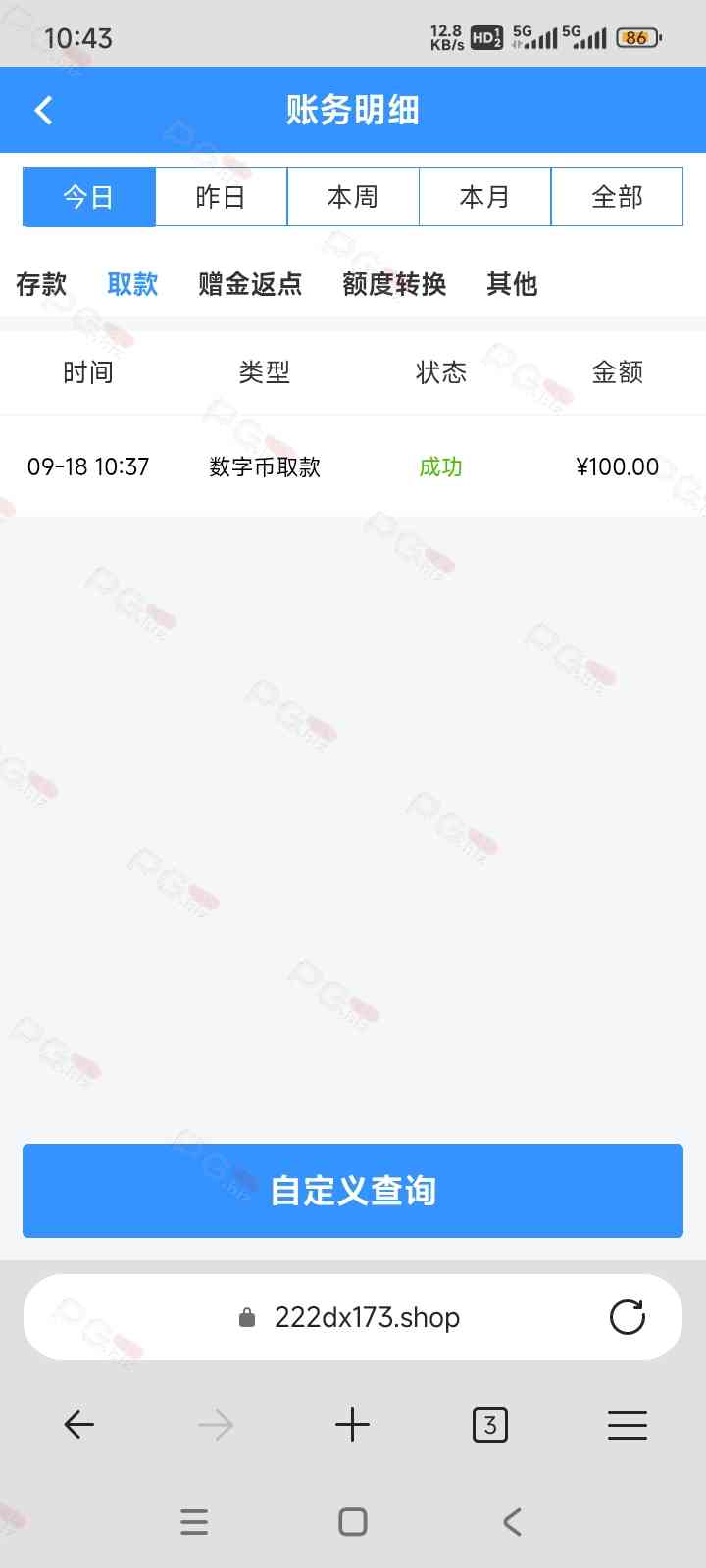This screenshot has height=1568, width=706.
Task: Open the 赠金返点 category
Action: pyautogui.click(x=250, y=284)
